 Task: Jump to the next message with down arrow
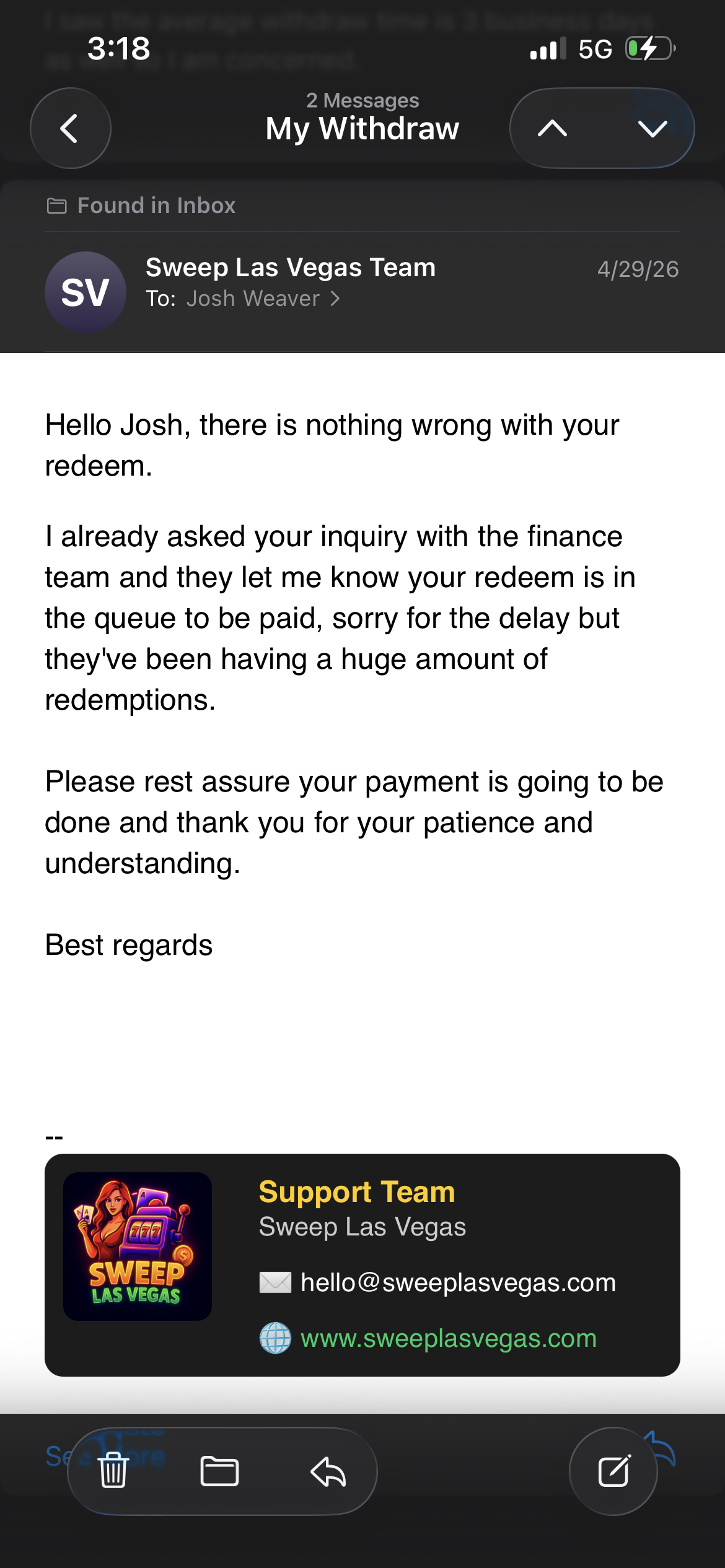[652, 128]
